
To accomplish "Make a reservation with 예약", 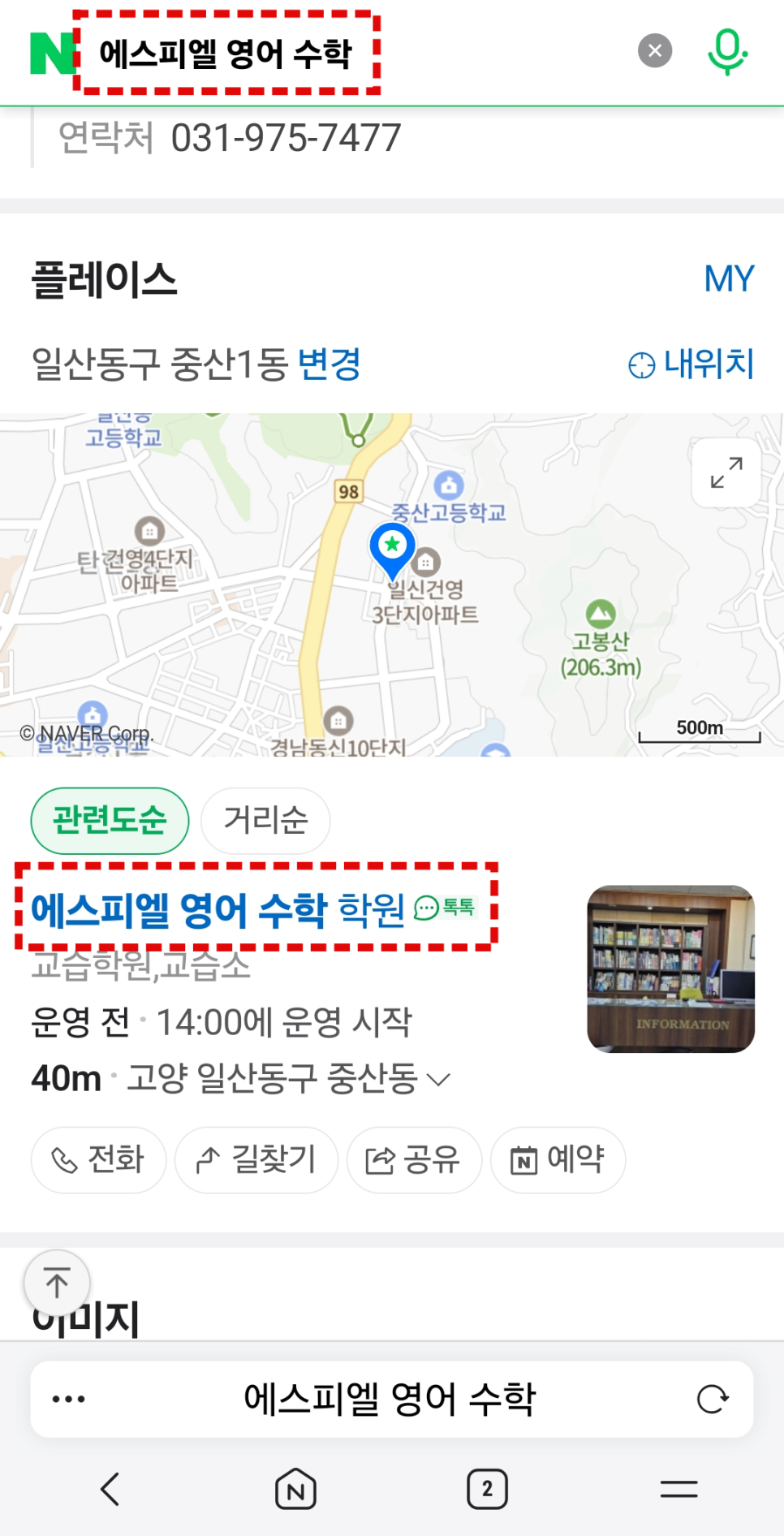I will click(x=558, y=1159).
